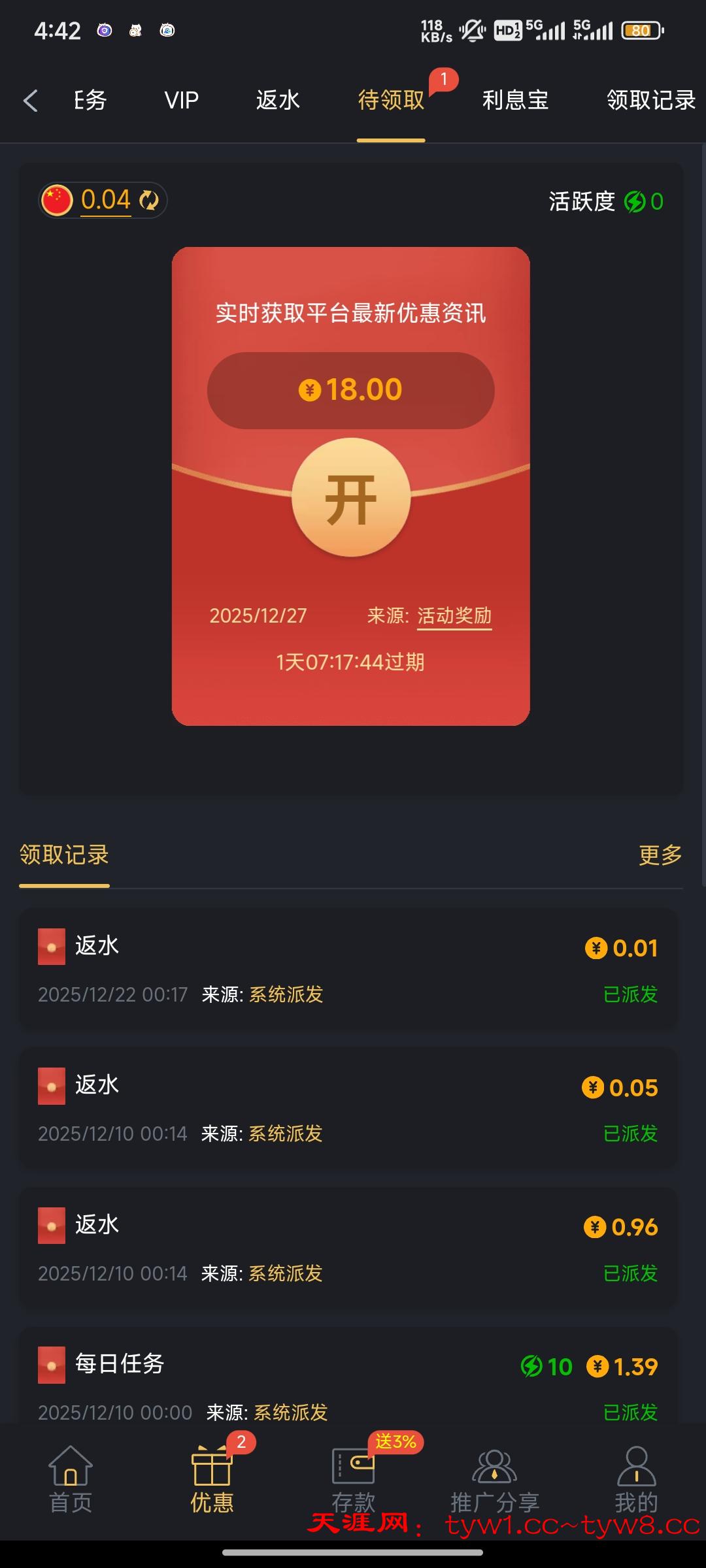Switch to the VIP tab
Image resolution: width=706 pixels, height=1568 pixels.
[181, 101]
